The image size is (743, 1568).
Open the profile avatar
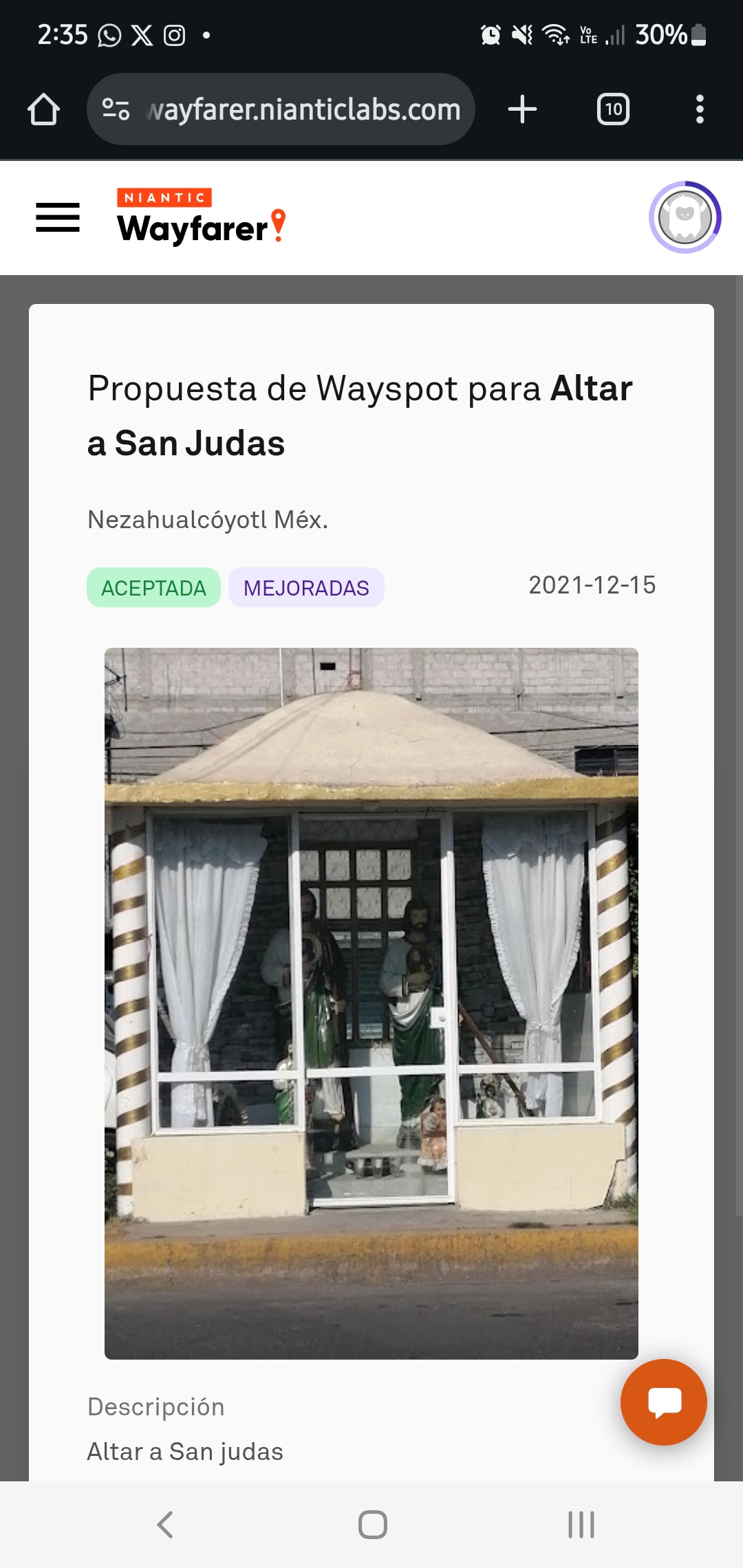click(x=685, y=217)
